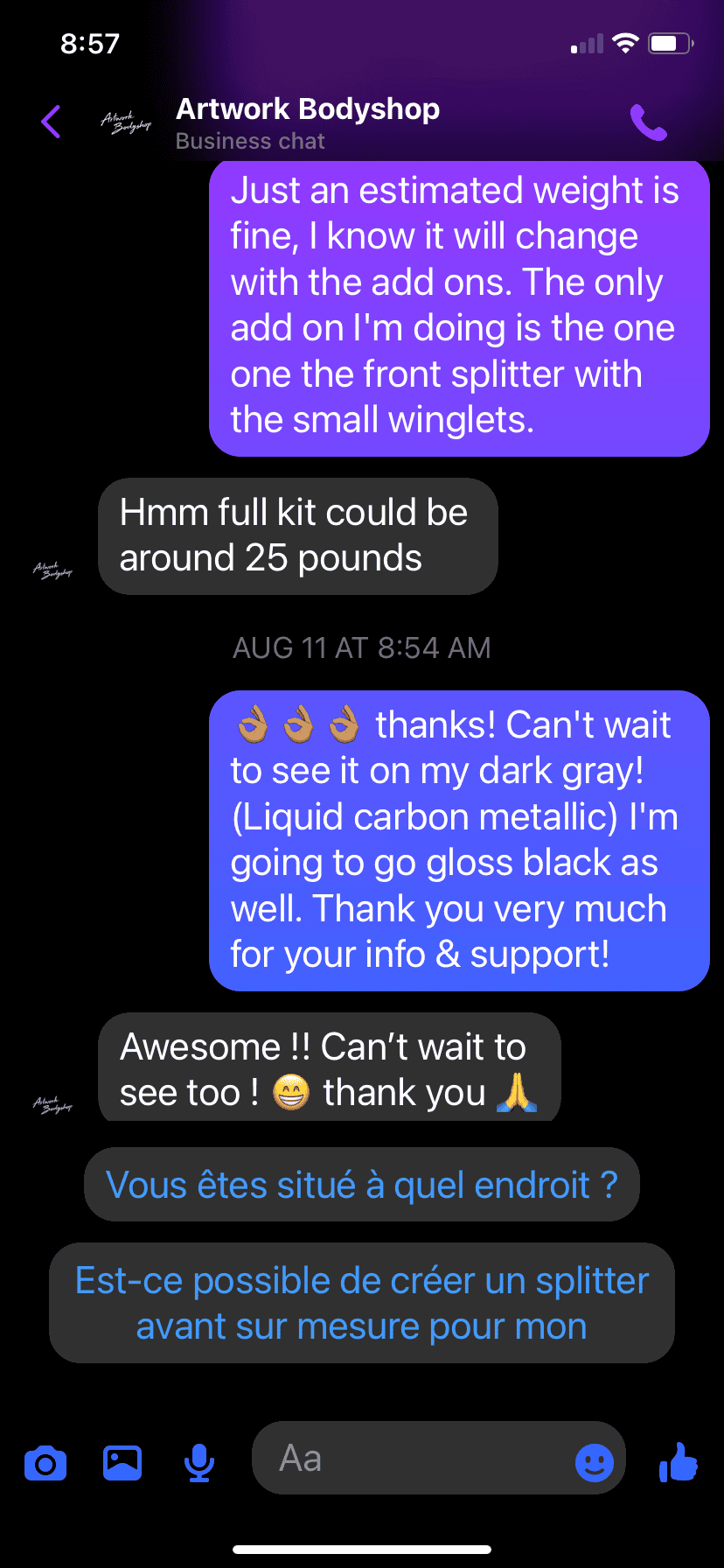Send suggested reply "Vous êtes situé à quel endroit ?"

(x=361, y=1185)
